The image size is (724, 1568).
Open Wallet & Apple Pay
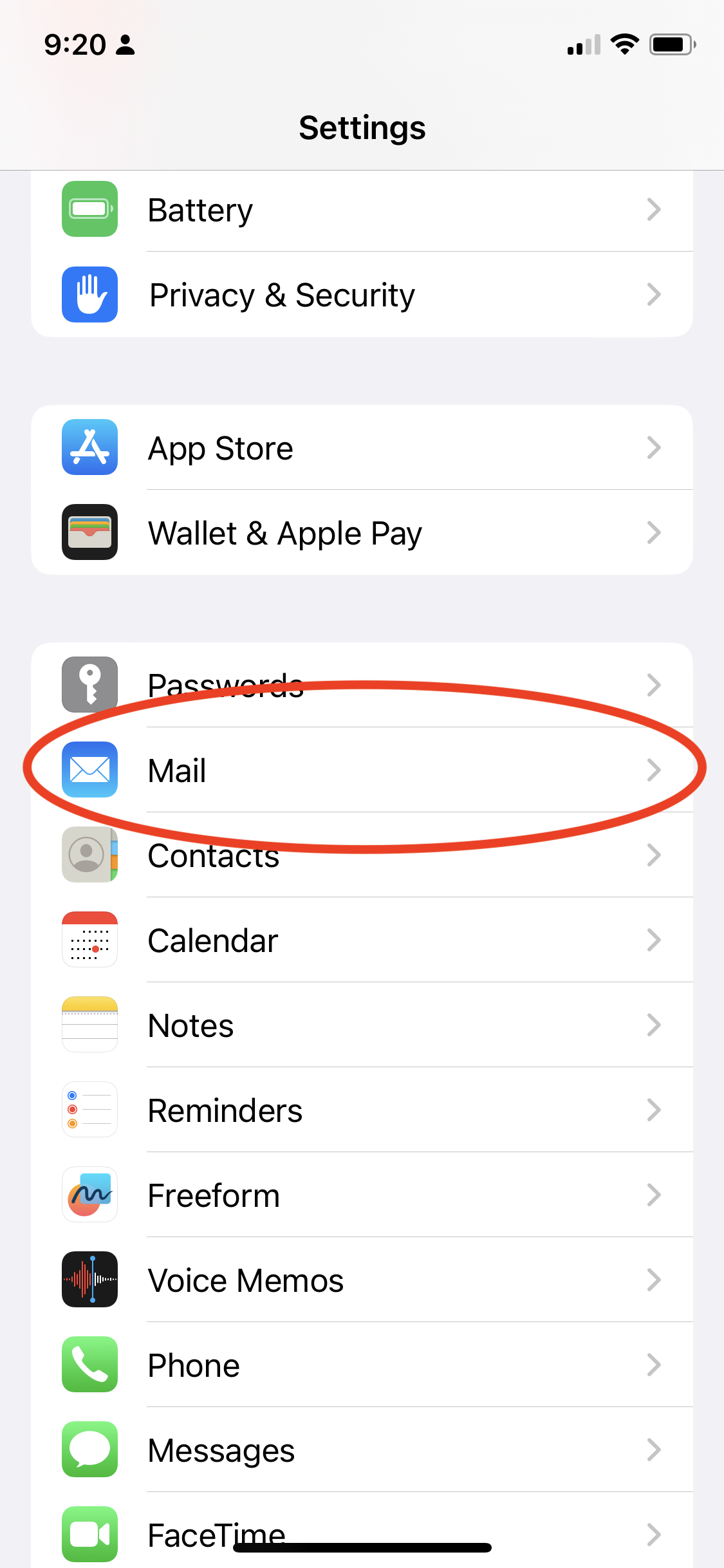[x=360, y=533]
